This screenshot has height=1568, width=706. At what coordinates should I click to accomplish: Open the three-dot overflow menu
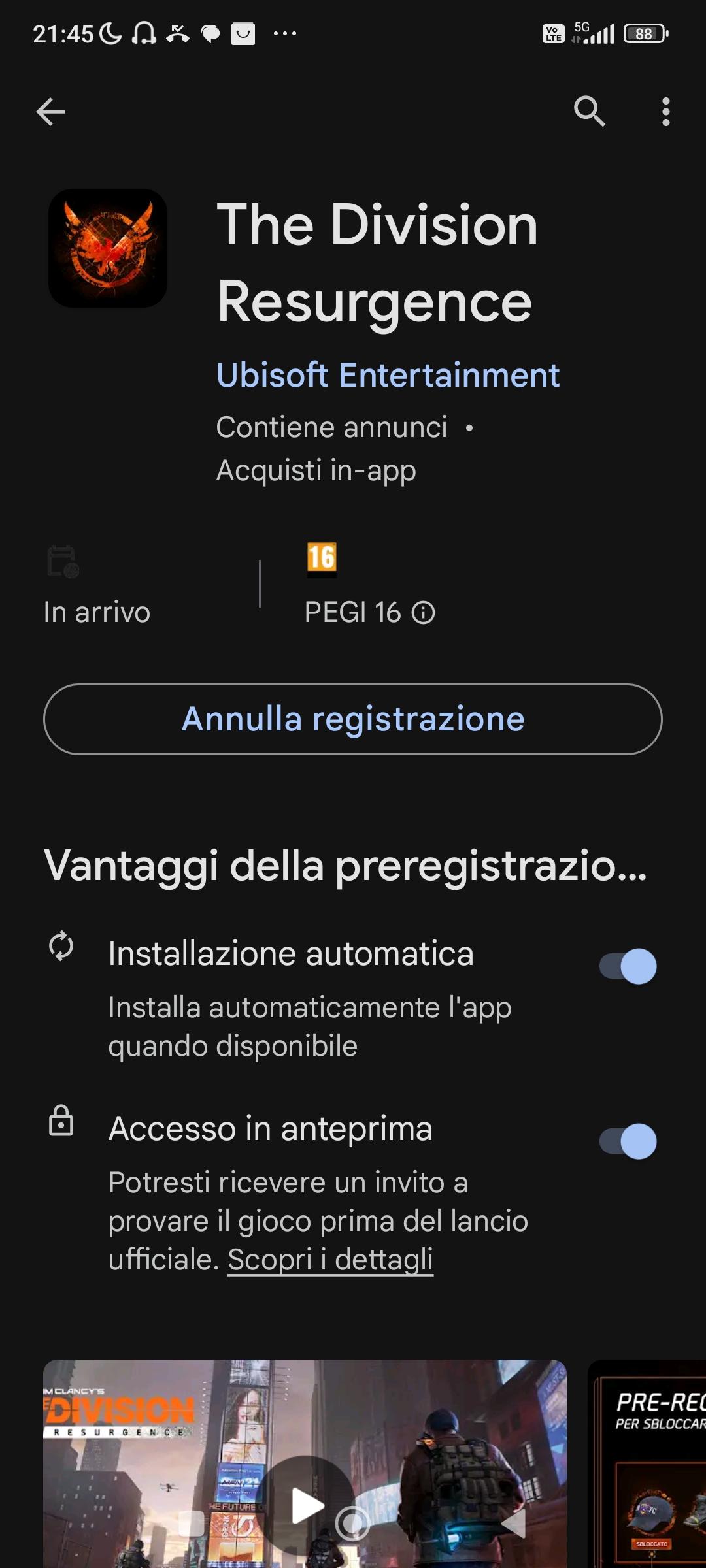665,112
